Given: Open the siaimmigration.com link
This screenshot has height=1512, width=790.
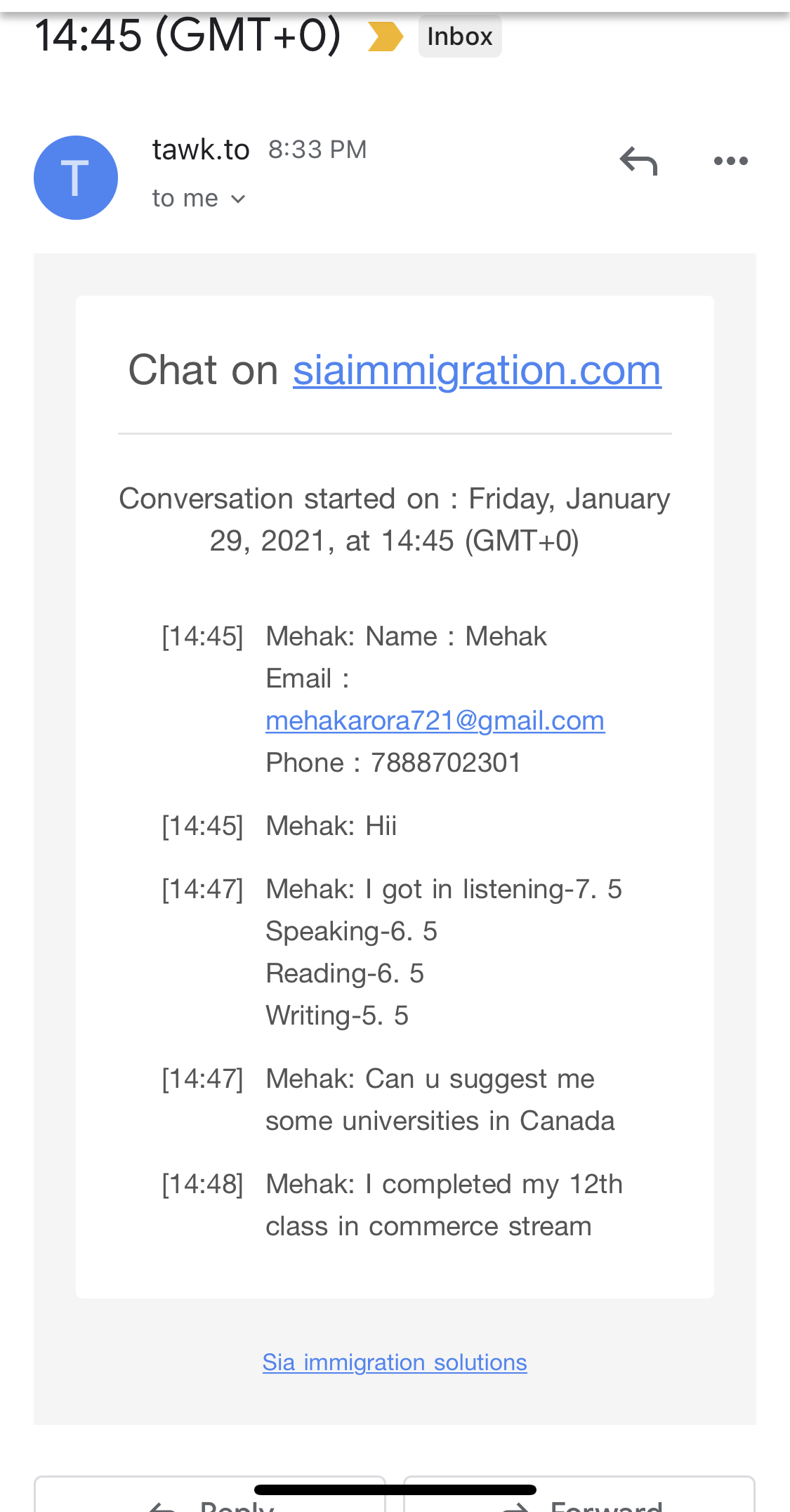Looking at the screenshot, I should pos(477,370).
